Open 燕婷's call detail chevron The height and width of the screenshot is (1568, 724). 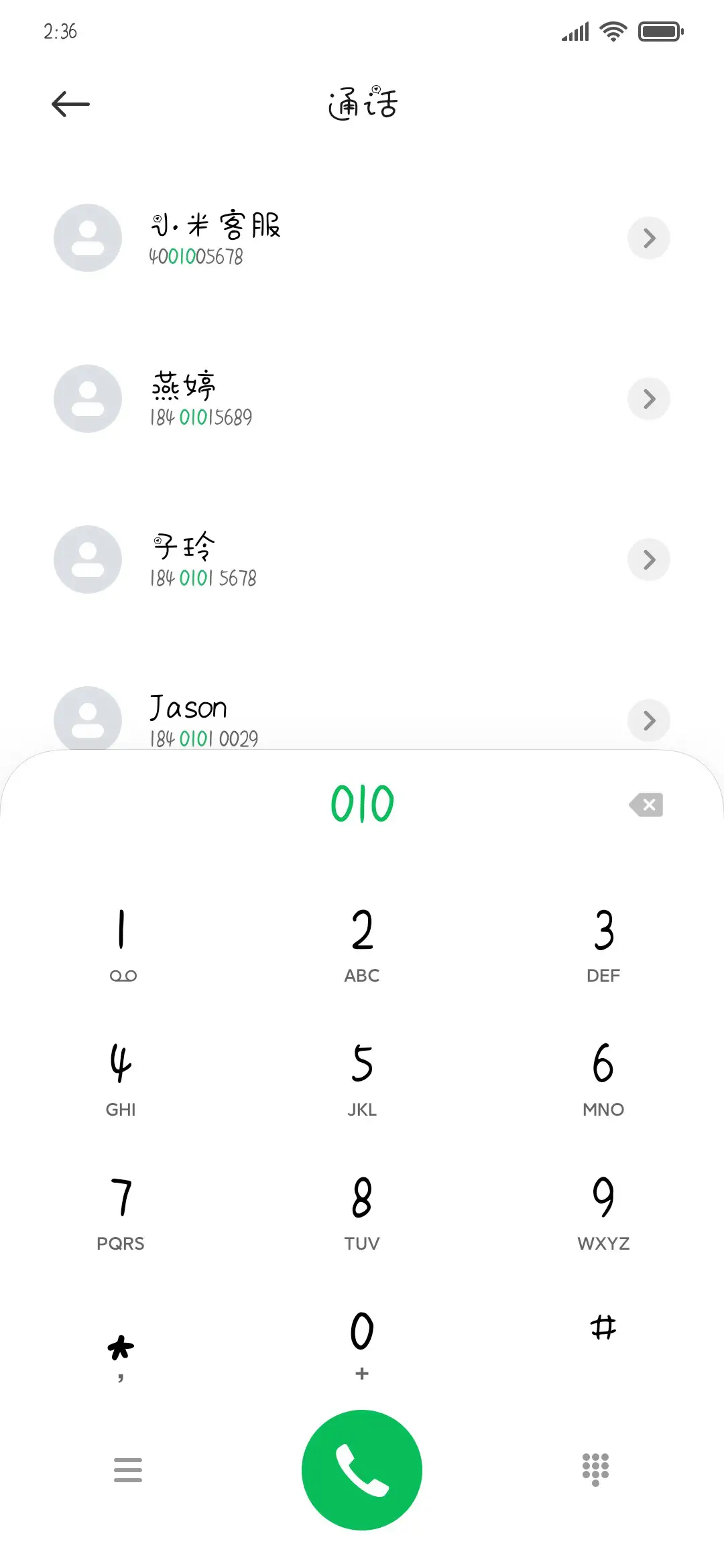pos(648,399)
